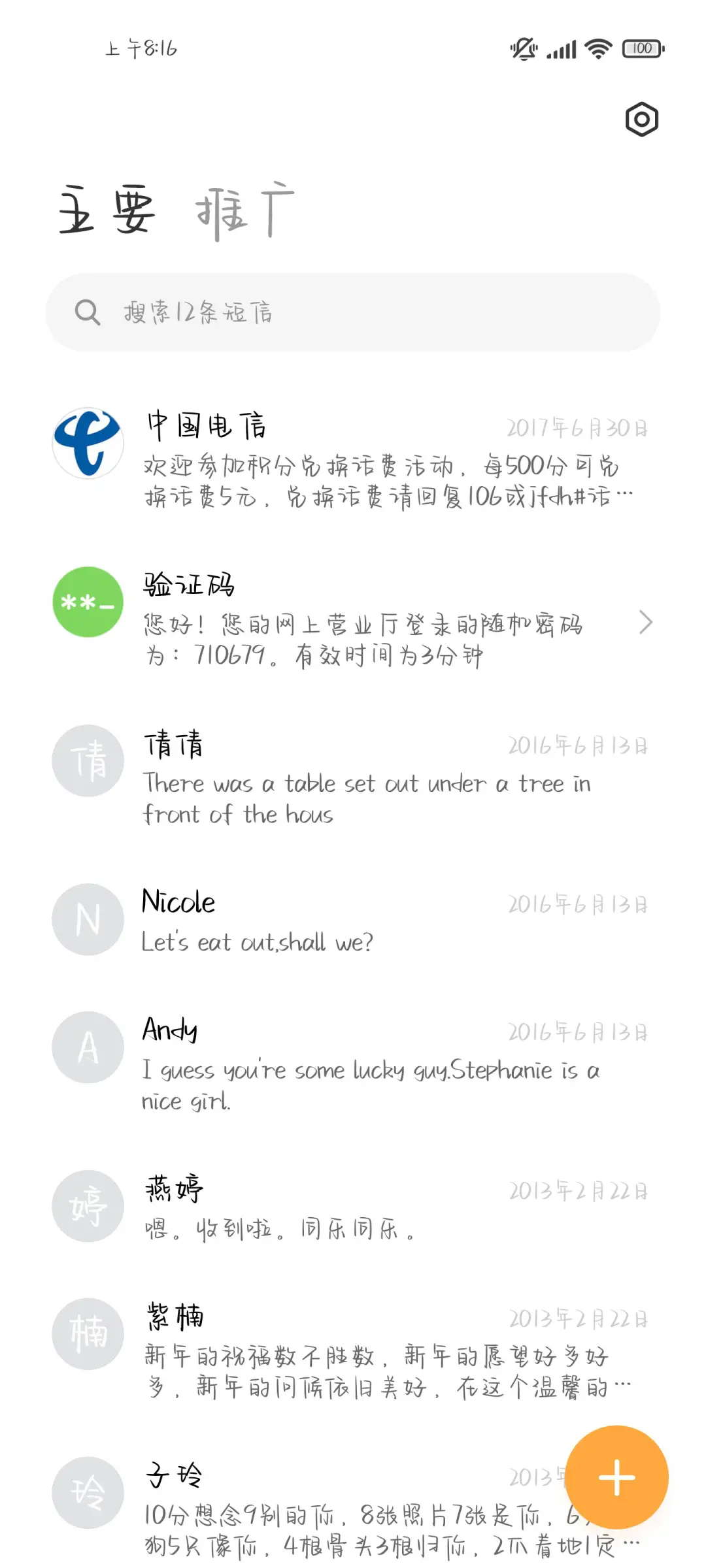Tap Andy's avatar circle
This screenshot has width=706, height=1568.
[88, 1047]
